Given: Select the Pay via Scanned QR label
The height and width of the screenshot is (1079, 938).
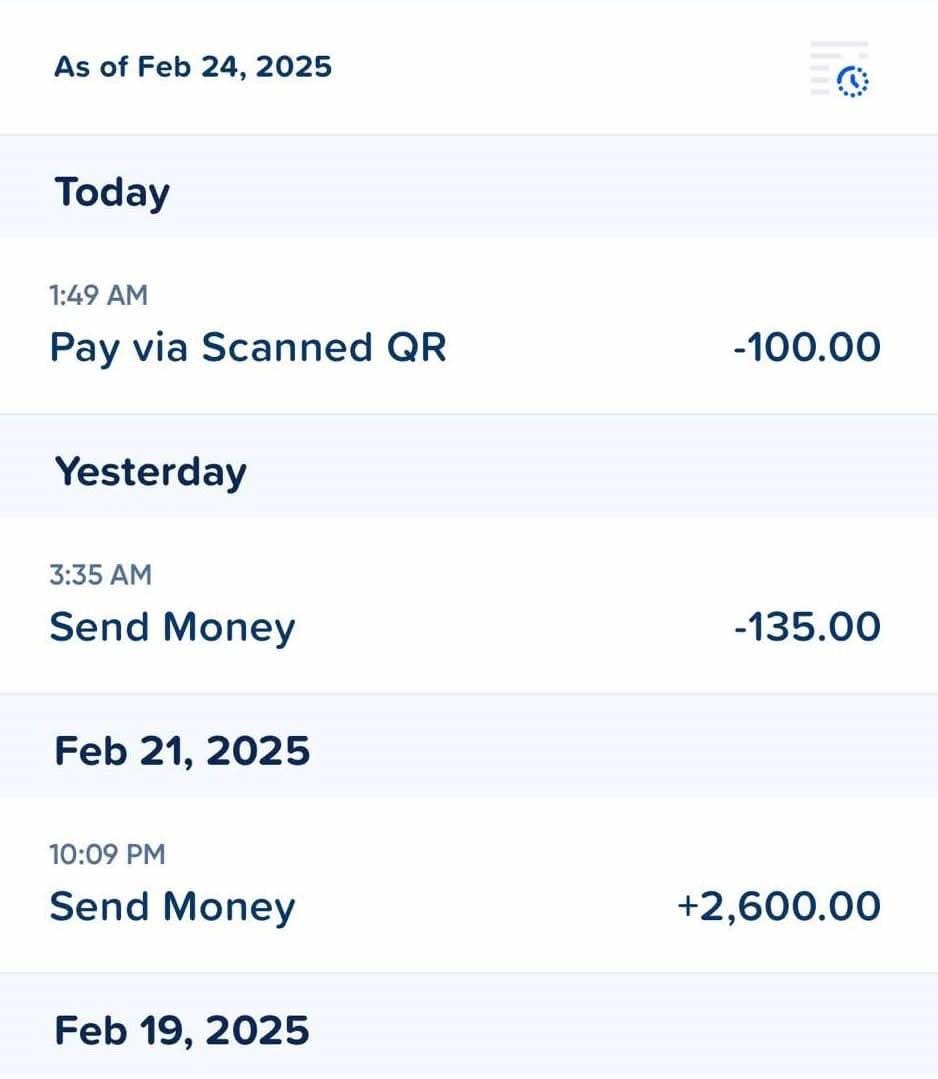Looking at the screenshot, I should (249, 347).
